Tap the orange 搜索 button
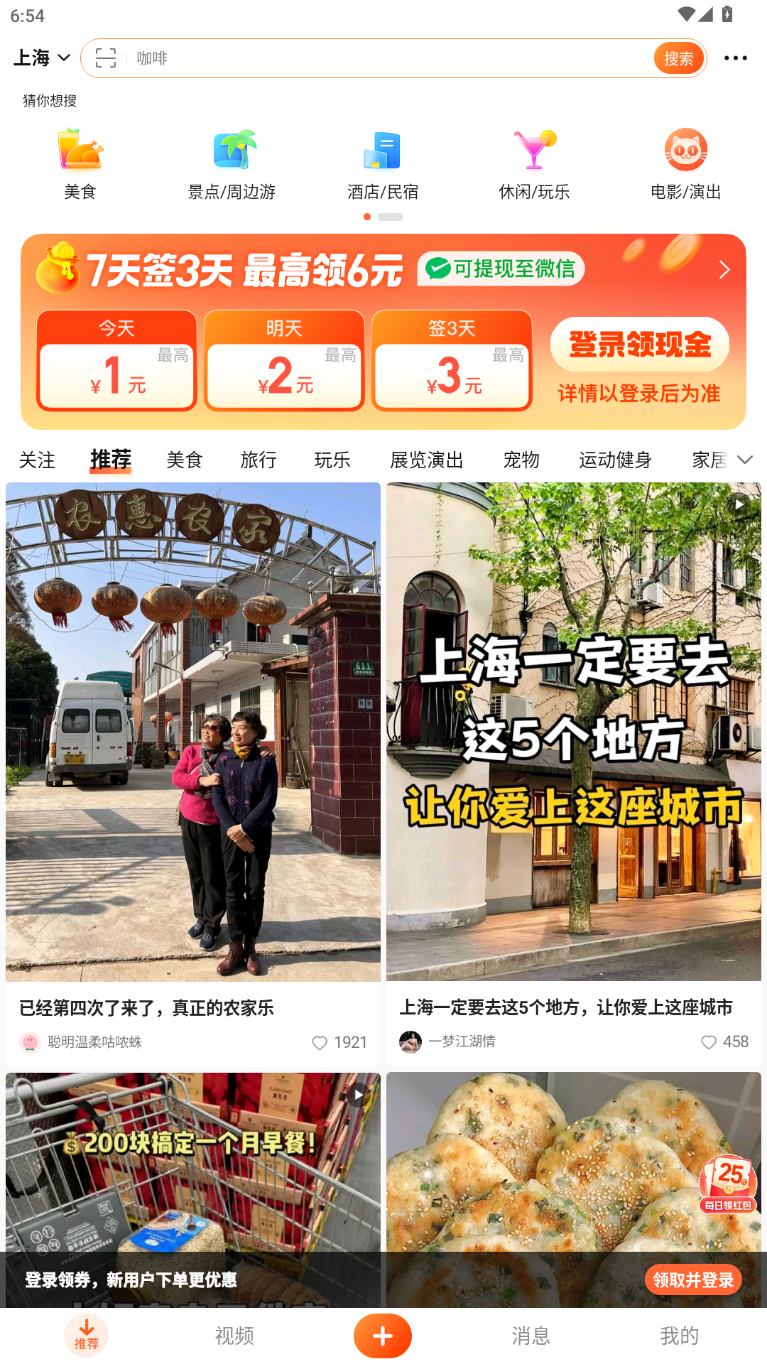 click(679, 58)
